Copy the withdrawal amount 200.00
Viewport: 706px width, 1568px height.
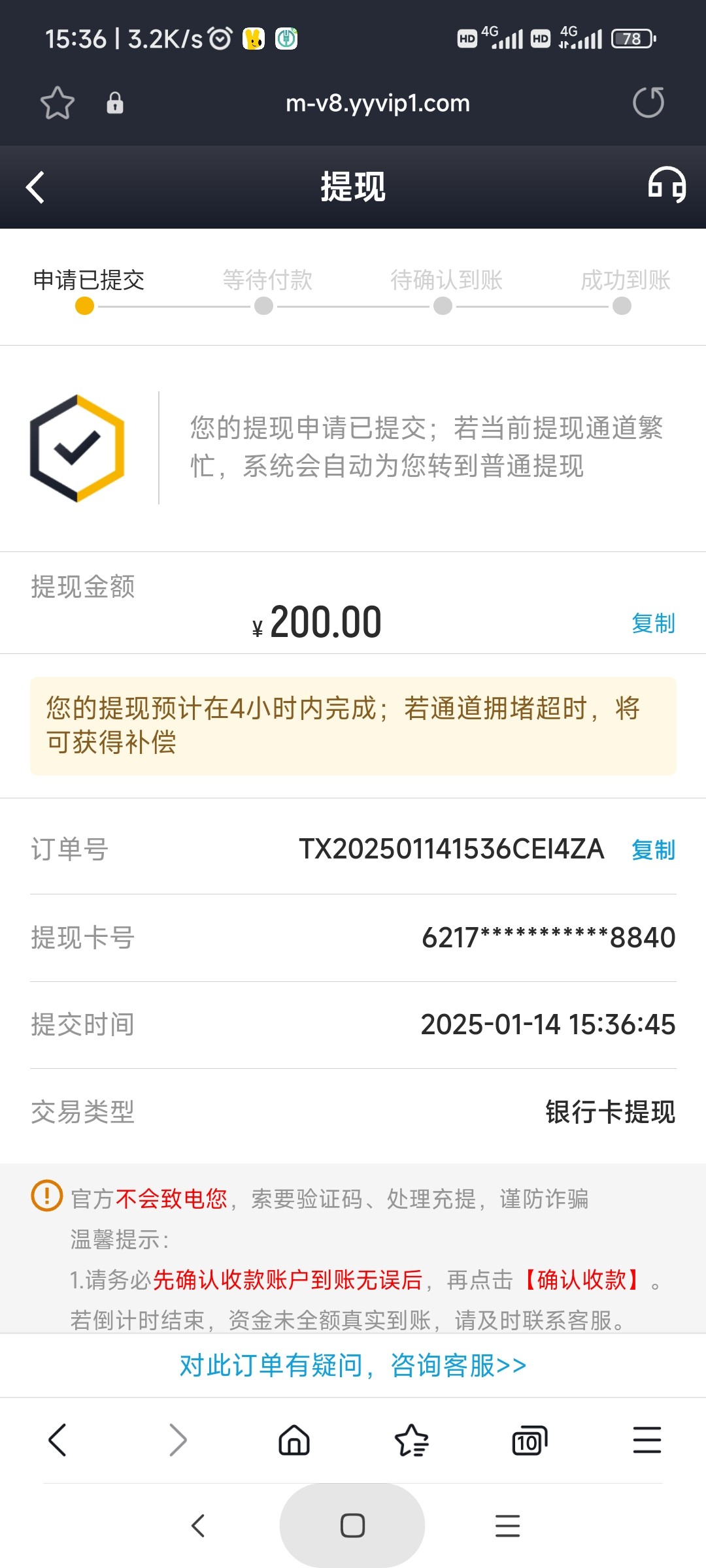pos(653,623)
